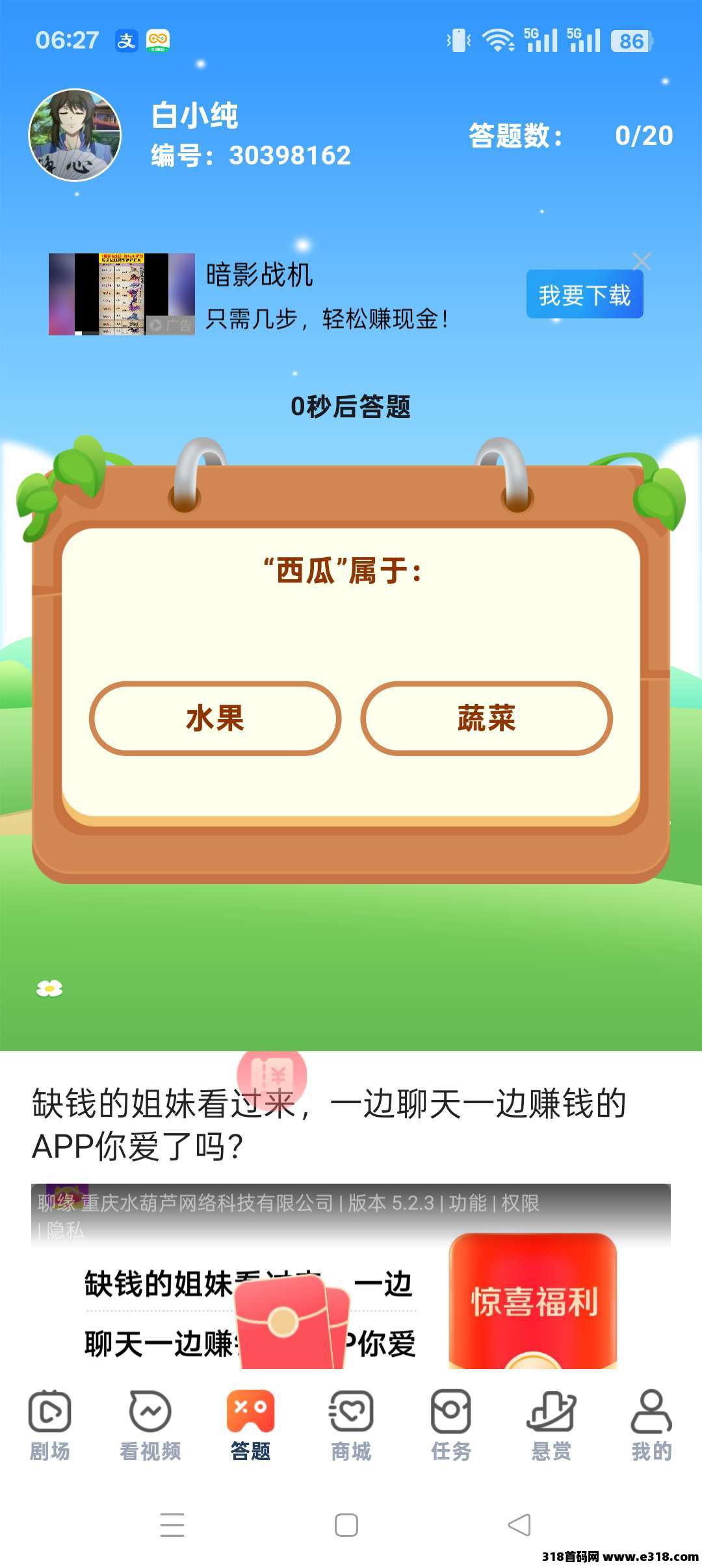Switch to the 悬赏 tab
702x1568 pixels.
coord(551,1424)
